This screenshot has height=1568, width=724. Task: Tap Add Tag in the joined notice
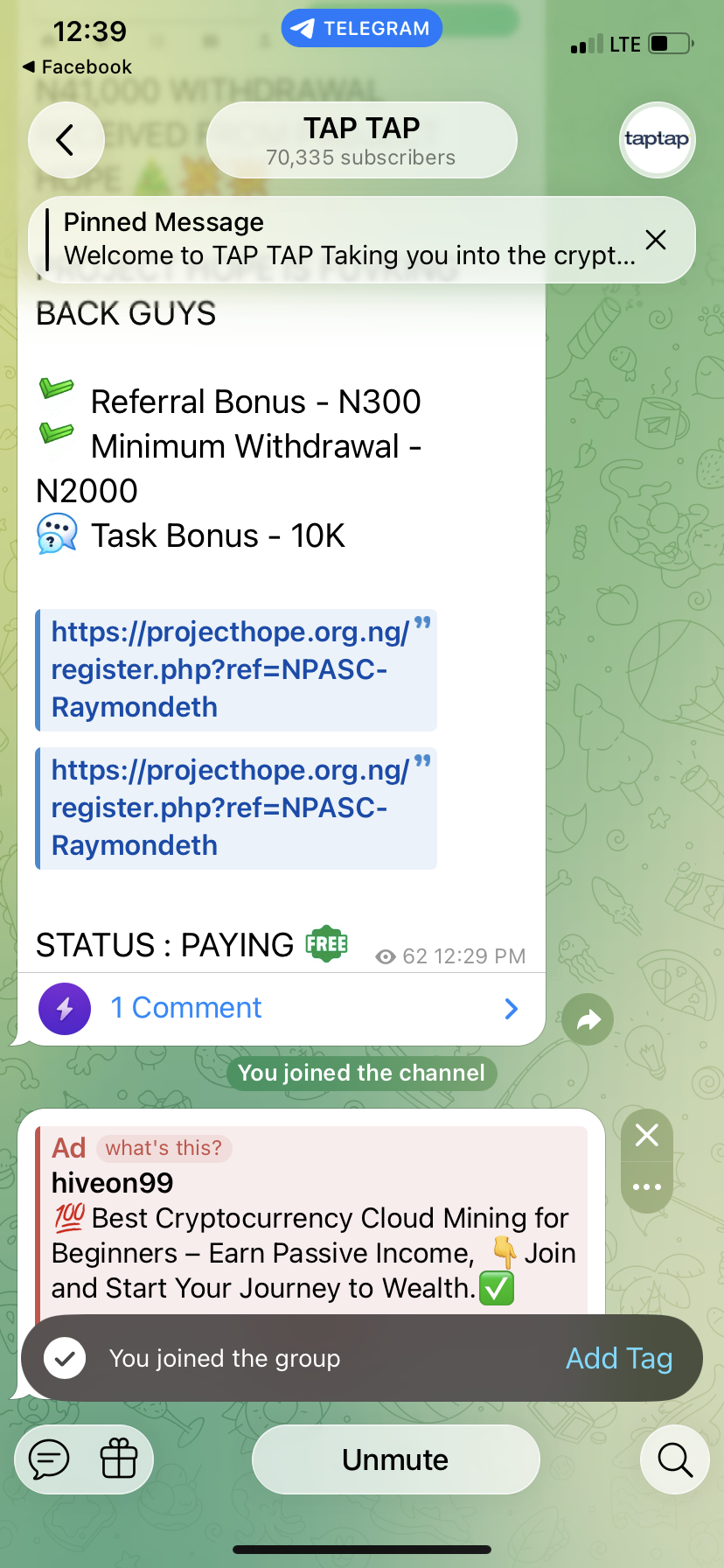pyautogui.click(x=619, y=1358)
